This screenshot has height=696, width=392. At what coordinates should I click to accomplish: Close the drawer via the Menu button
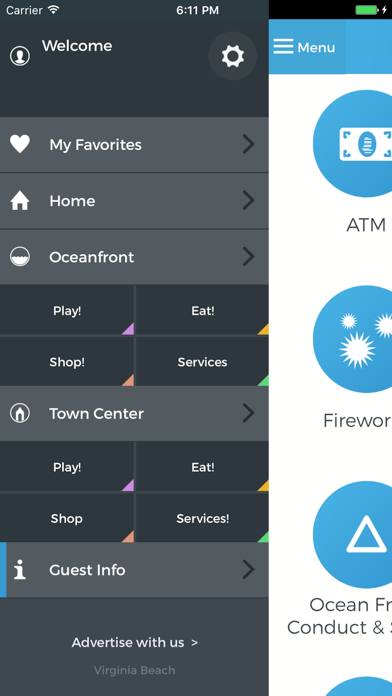point(305,47)
